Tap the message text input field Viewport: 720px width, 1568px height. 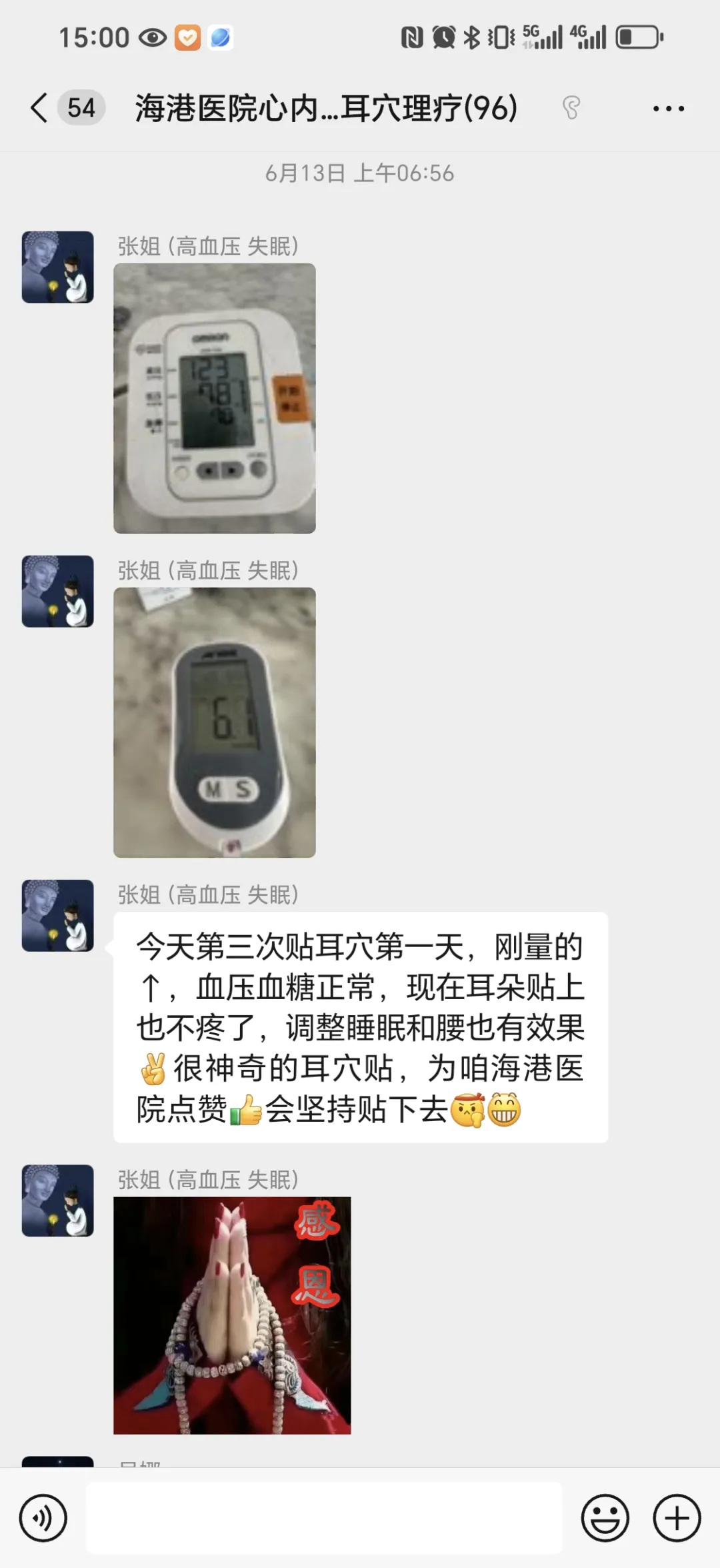pos(324,1519)
